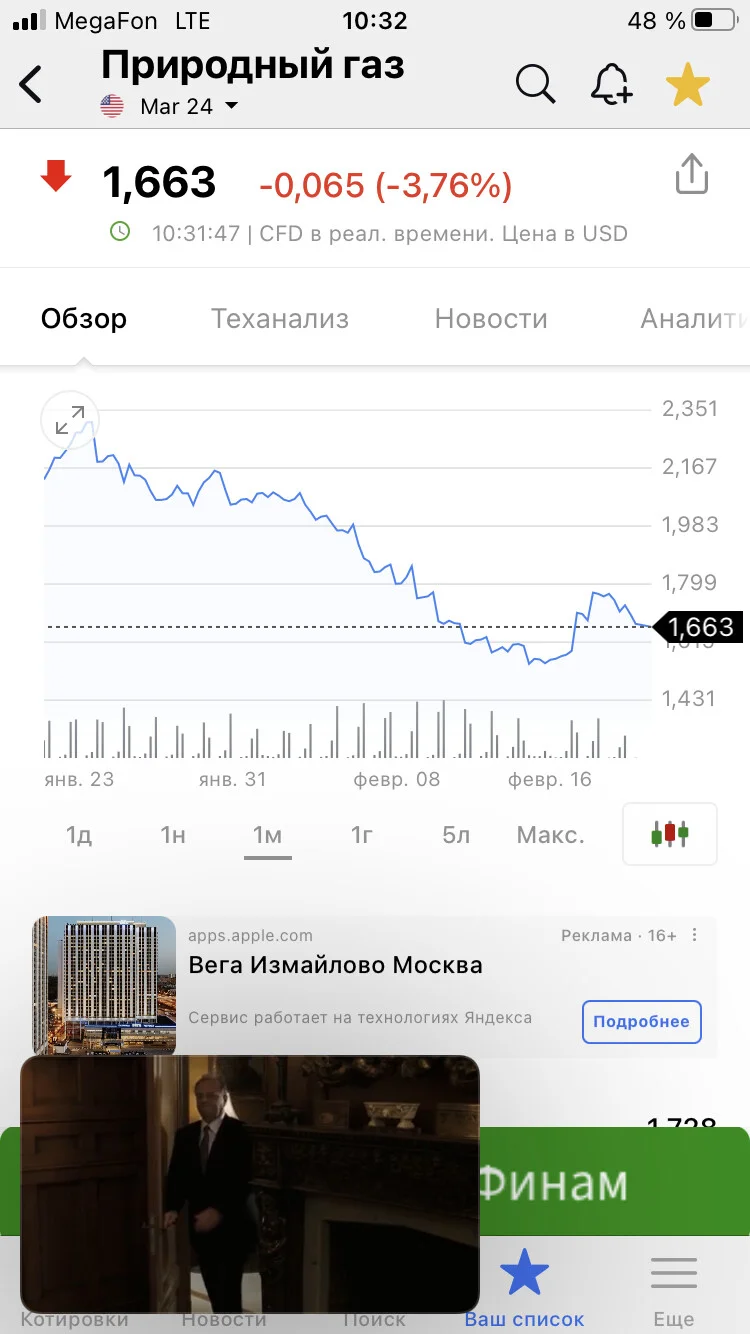Open the Ваш список tab
The height and width of the screenshot is (1334, 750).
coord(524,1288)
